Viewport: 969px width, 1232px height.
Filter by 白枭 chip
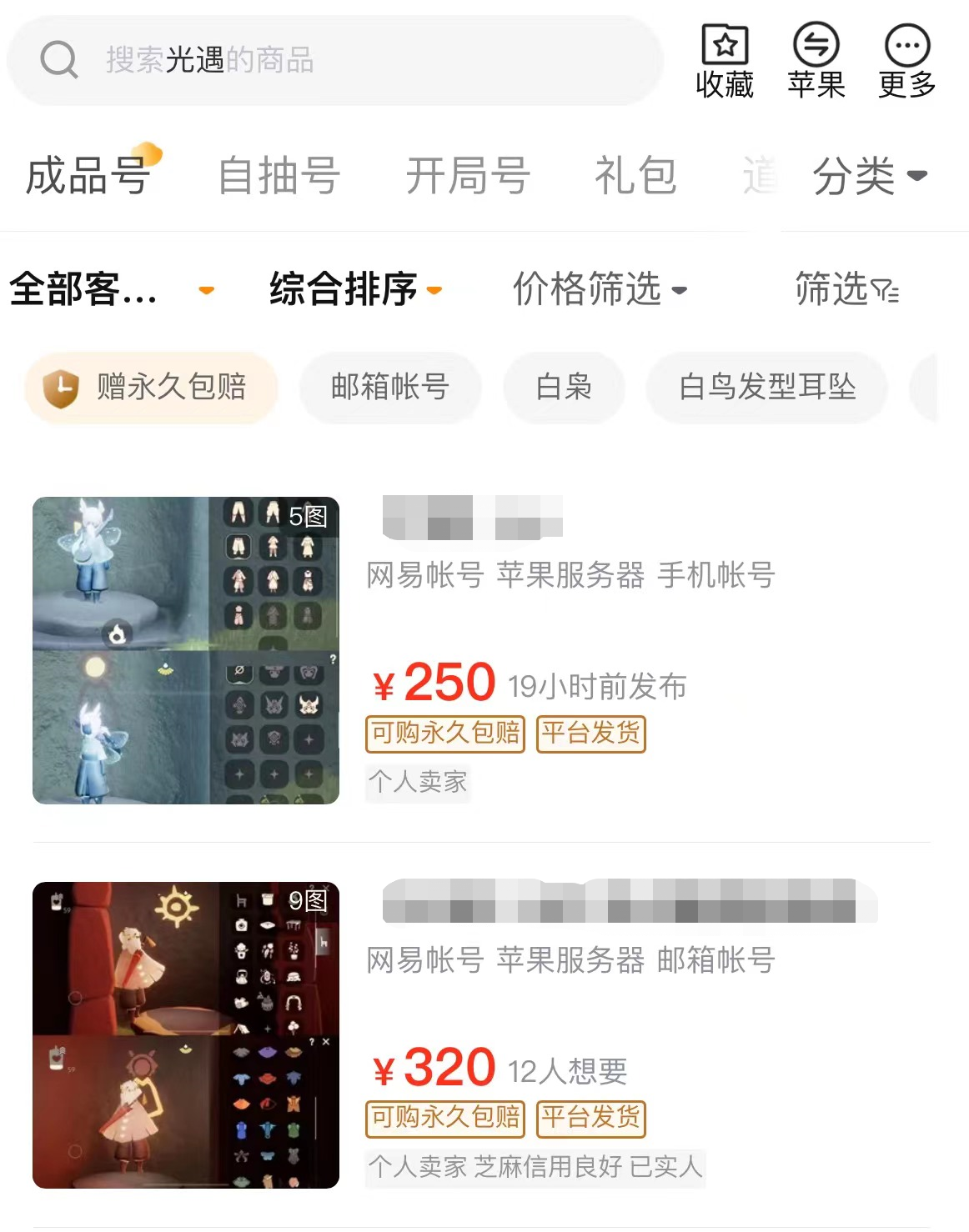click(x=563, y=388)
